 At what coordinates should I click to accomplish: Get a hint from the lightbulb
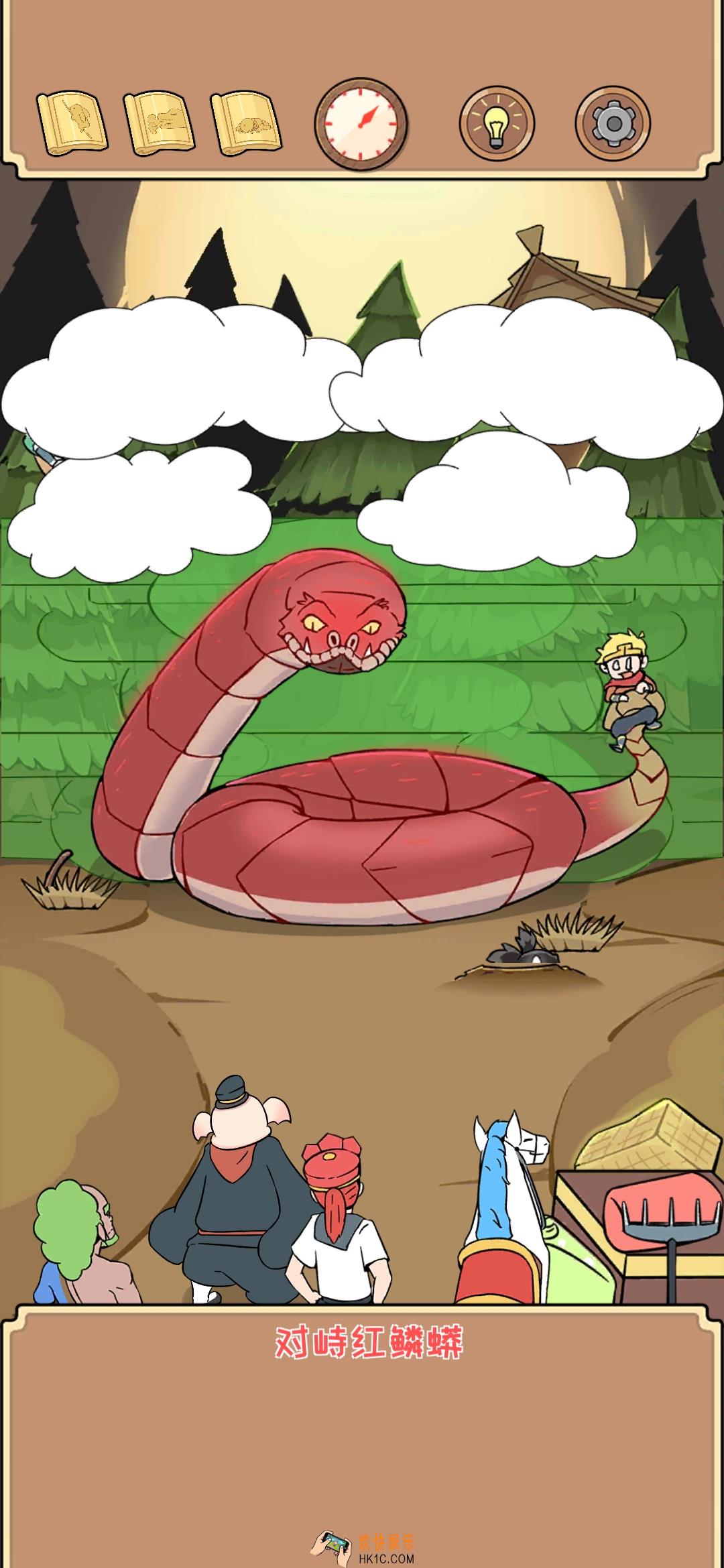497,123
